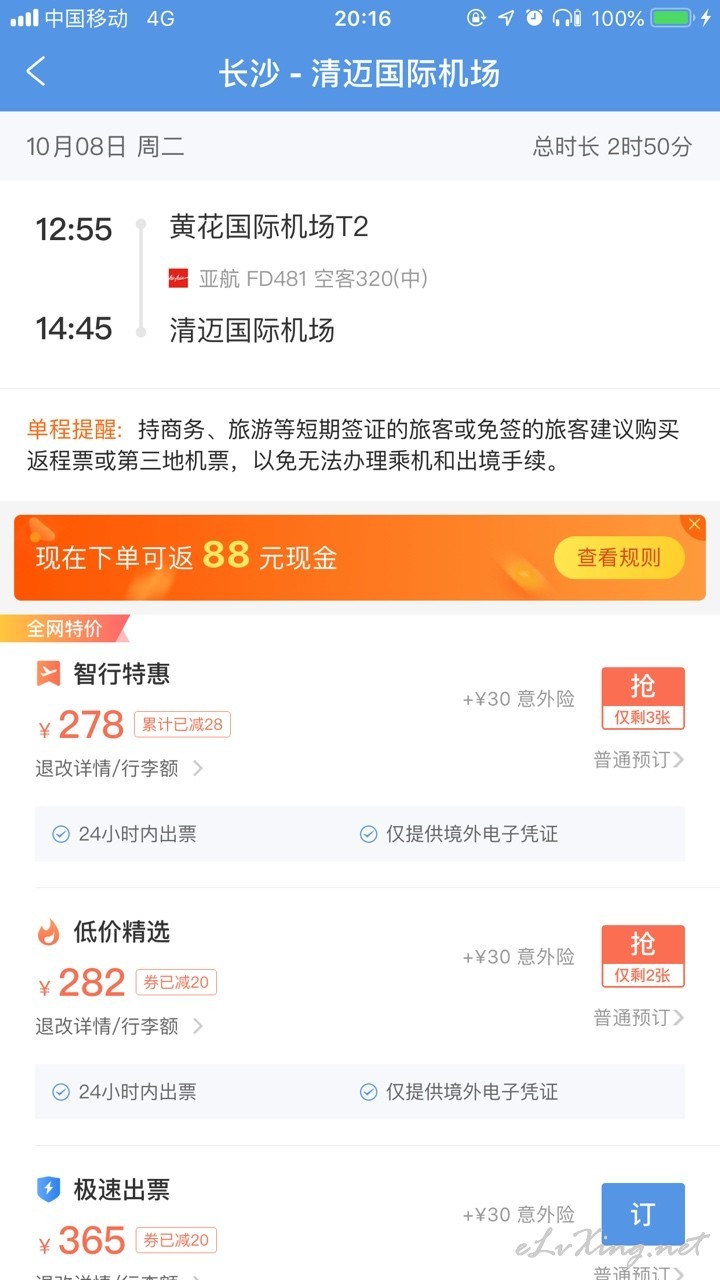Open 普通预订 for 低价精选
This screenshot has width=720, height=1280.
click(x=639, y=1018)
